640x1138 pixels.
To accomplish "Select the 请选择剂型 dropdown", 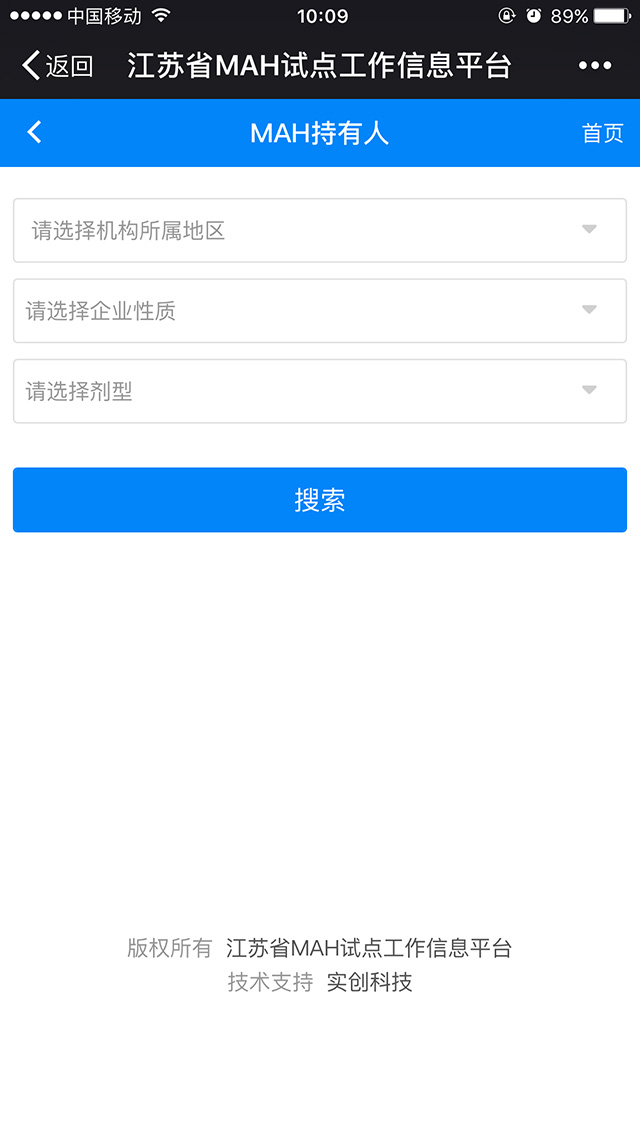I will coord(320,392).
